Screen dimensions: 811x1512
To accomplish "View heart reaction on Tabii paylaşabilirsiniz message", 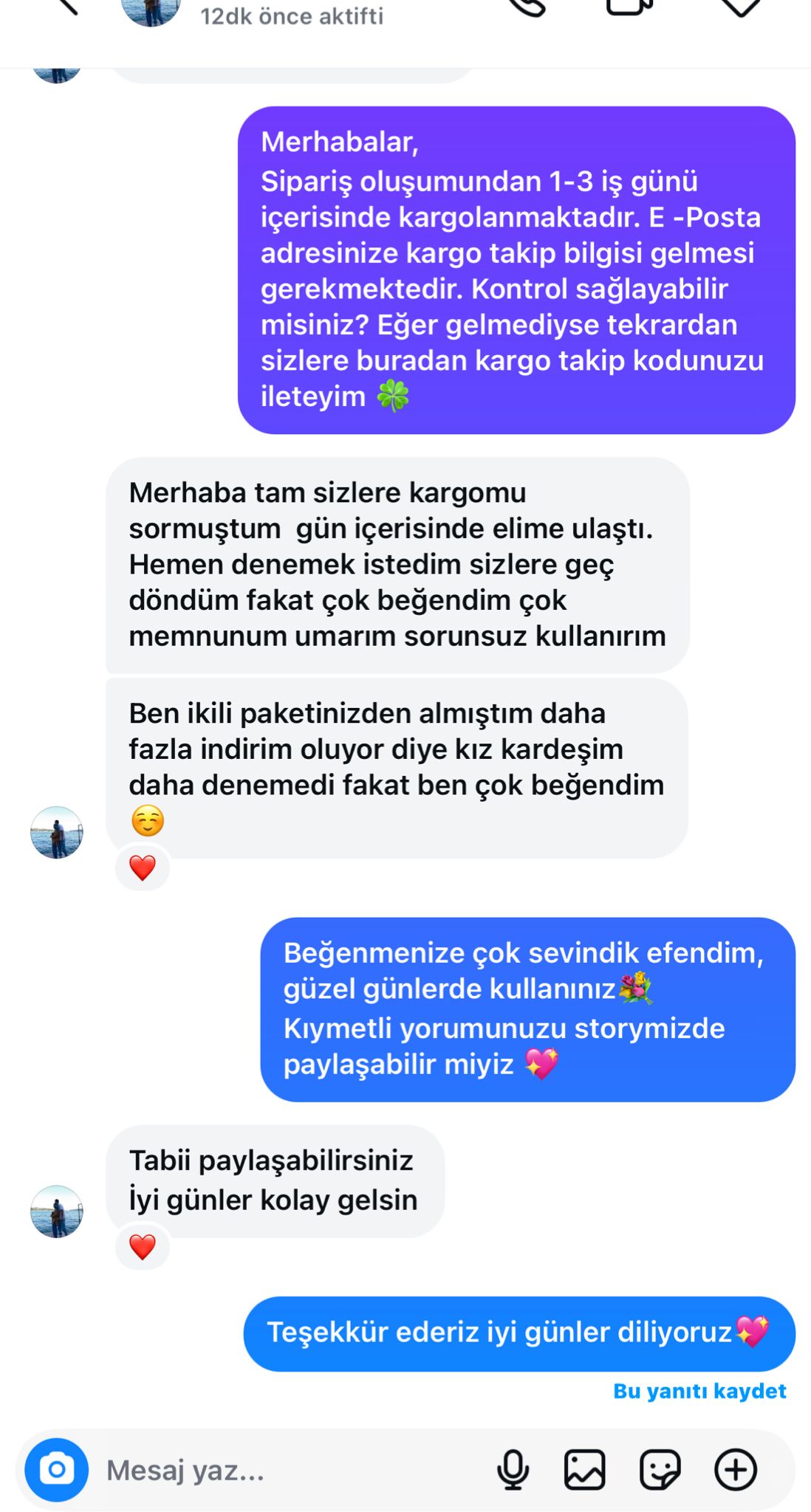I will (x=143, y=1247).
